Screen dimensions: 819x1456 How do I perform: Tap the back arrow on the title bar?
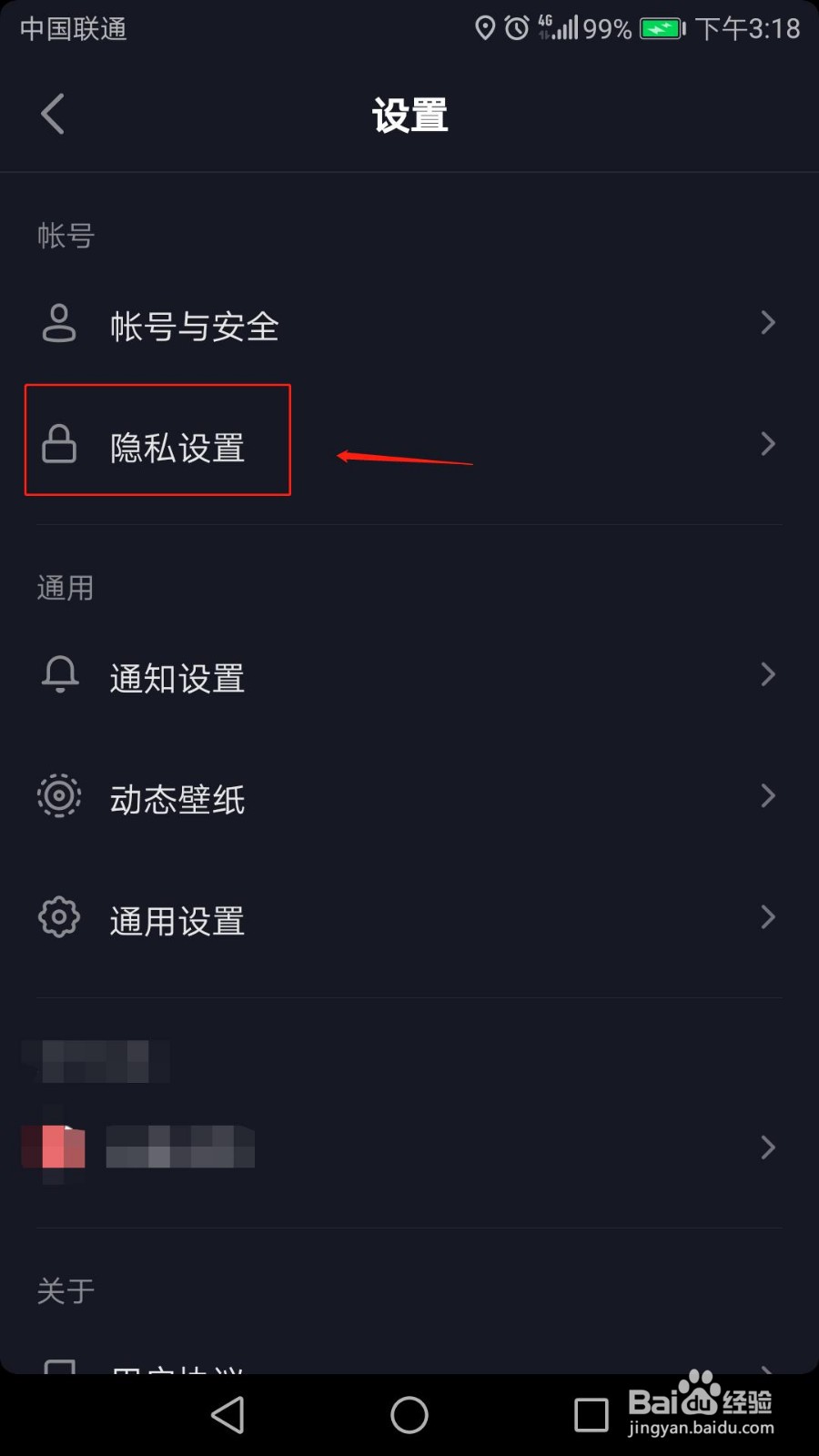52,113
